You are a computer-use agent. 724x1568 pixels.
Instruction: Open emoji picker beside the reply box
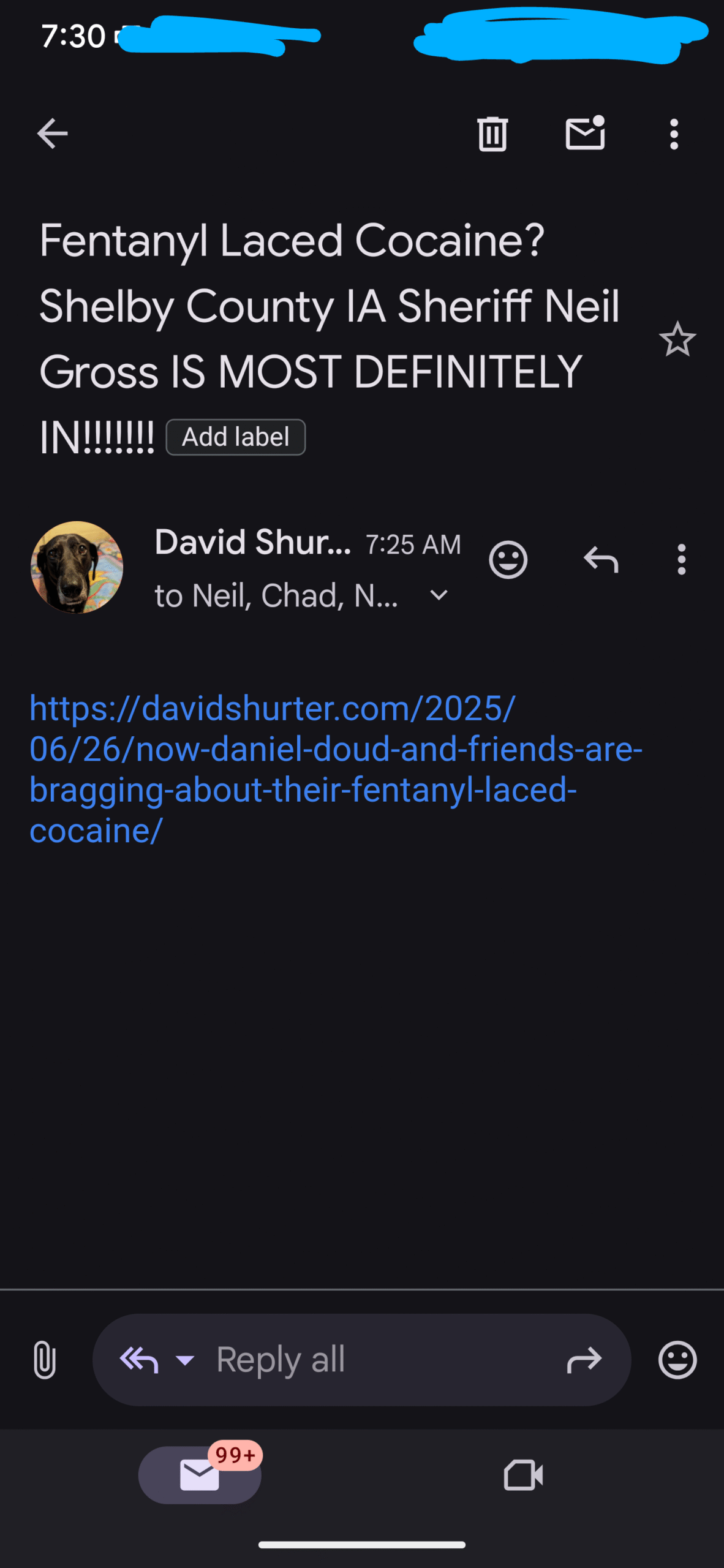click(x=677, y=1360)
